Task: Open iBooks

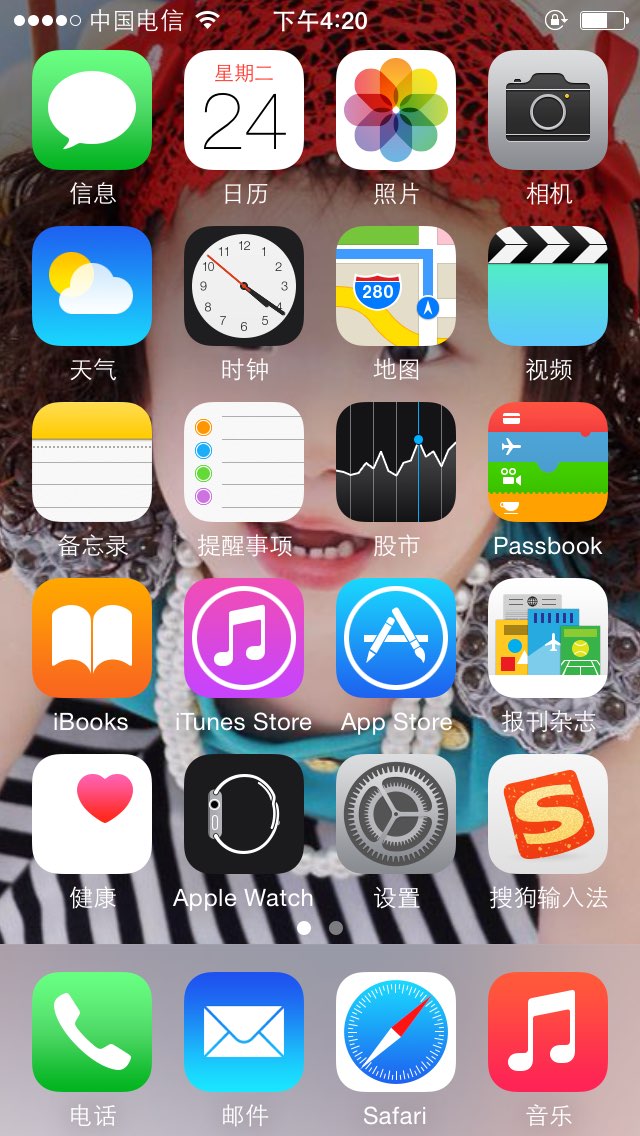Action: click(92, 638)
